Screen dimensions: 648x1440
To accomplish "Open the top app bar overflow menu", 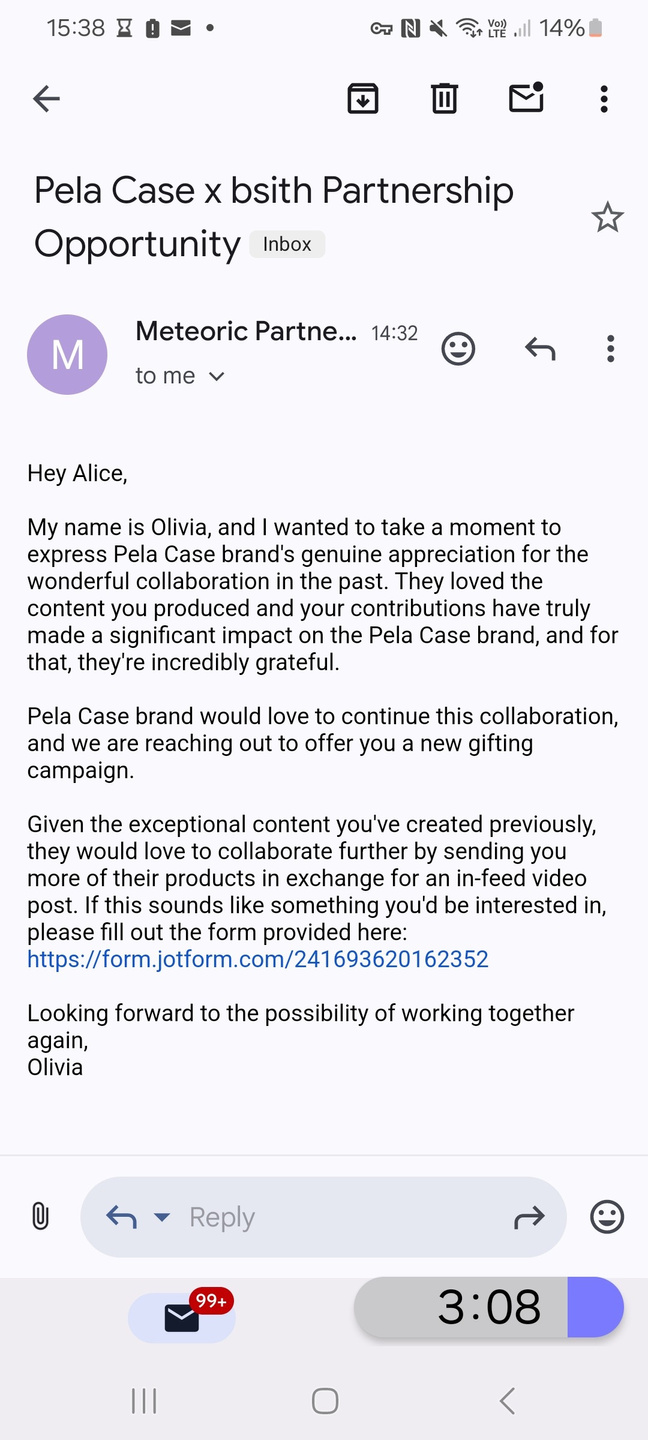I will point(603,98).
